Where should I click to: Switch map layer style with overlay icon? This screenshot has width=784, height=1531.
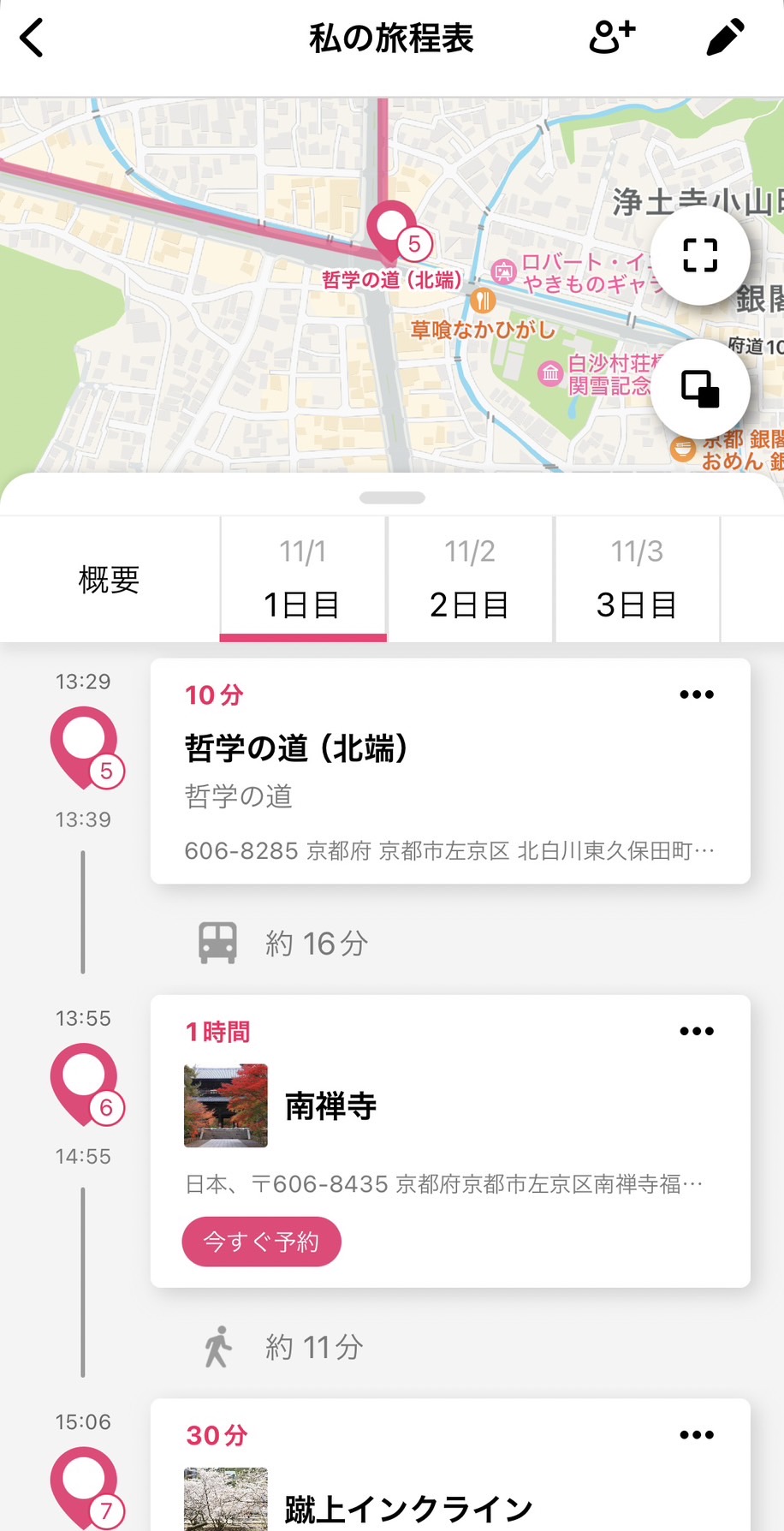700,388
